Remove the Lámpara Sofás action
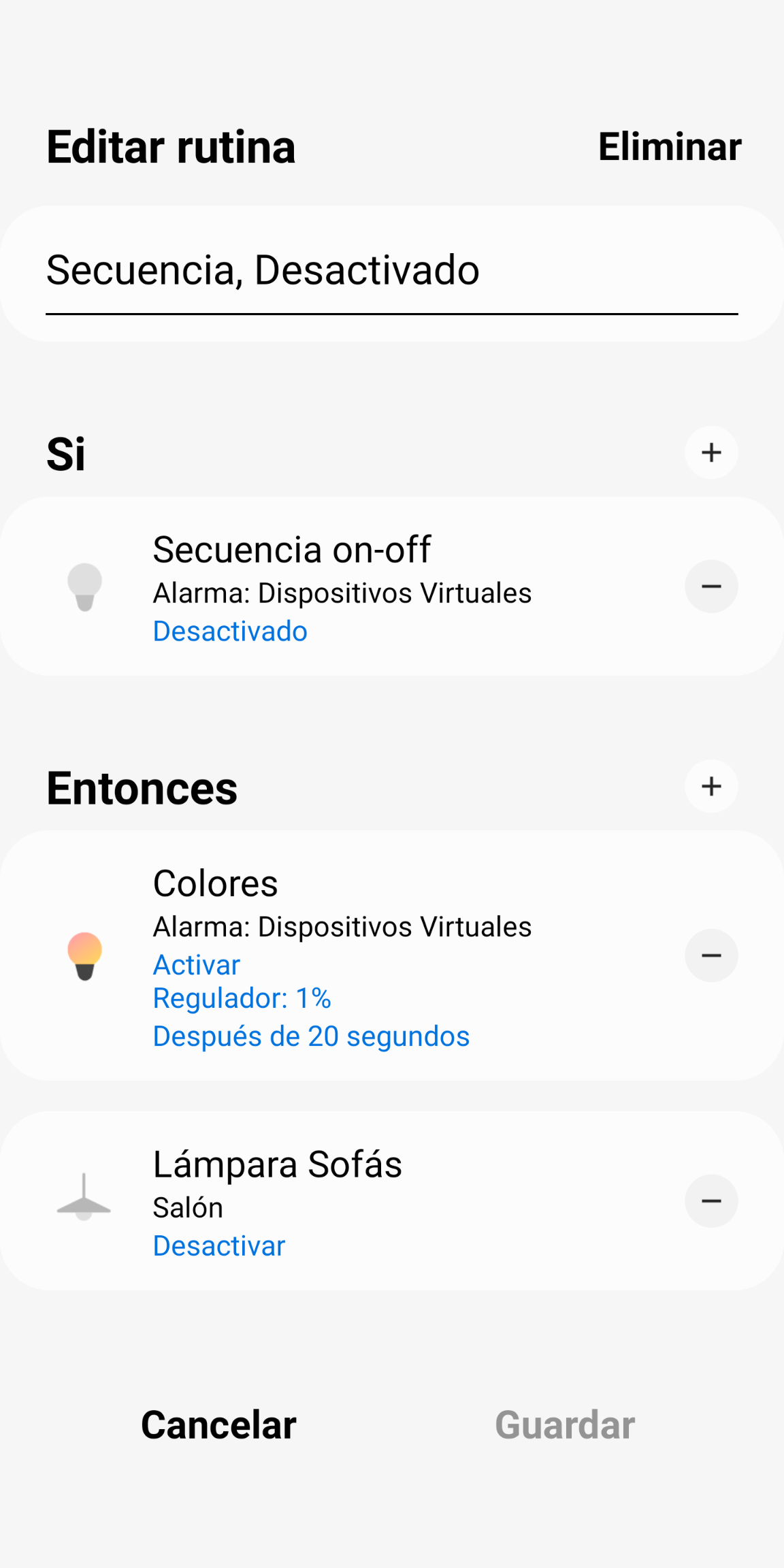This screenshot has width=784, height=1568. click(x=710, y=1201)
